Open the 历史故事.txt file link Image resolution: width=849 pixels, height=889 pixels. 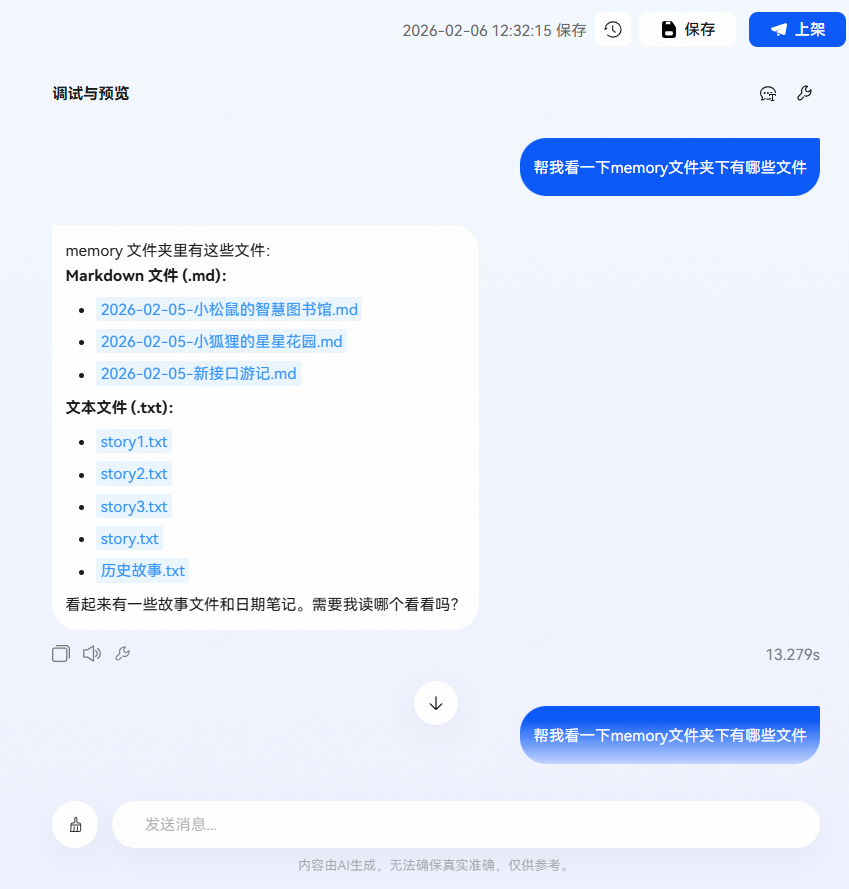coord(142,570)
